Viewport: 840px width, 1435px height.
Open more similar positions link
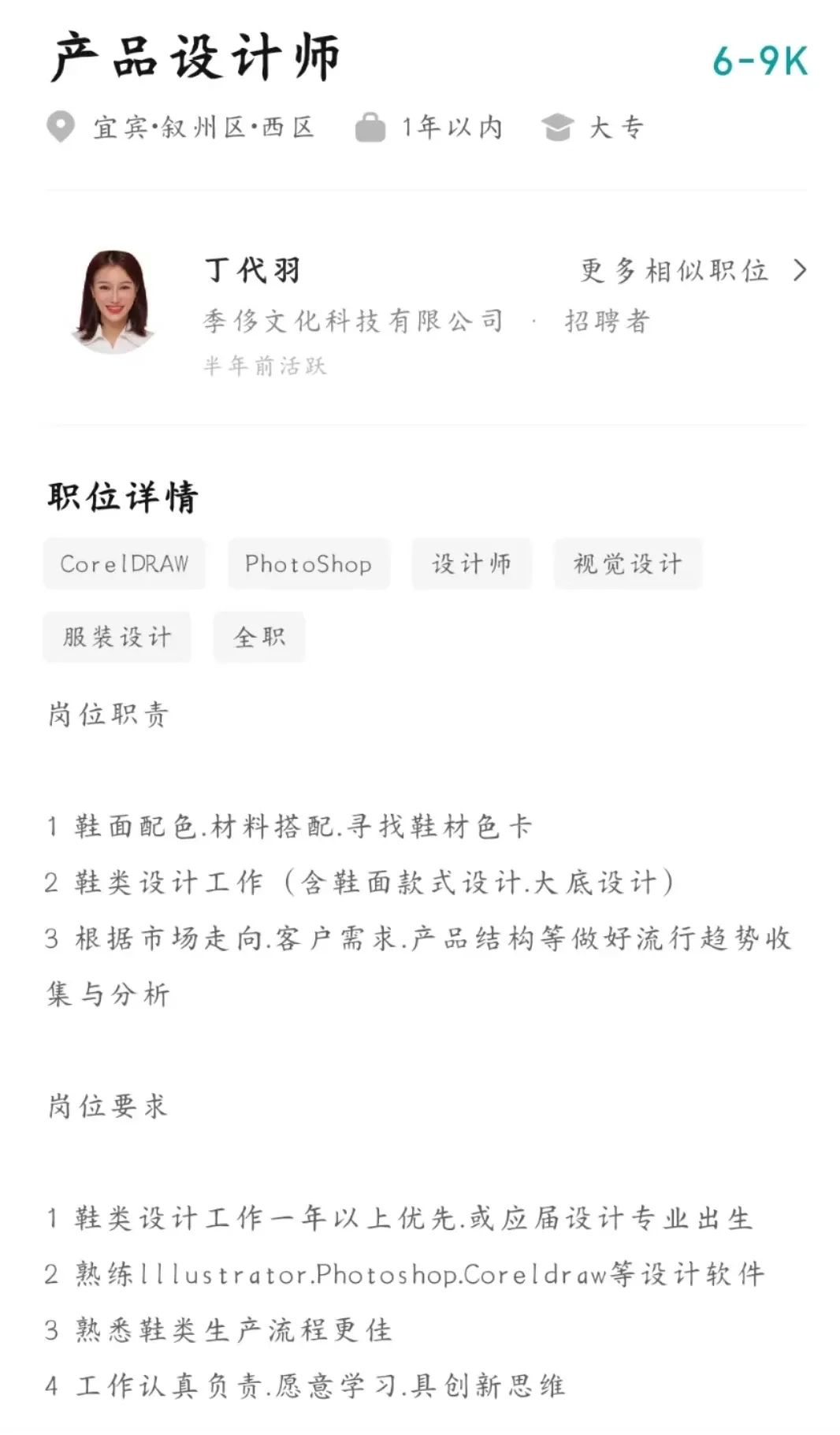pos(692,270)
